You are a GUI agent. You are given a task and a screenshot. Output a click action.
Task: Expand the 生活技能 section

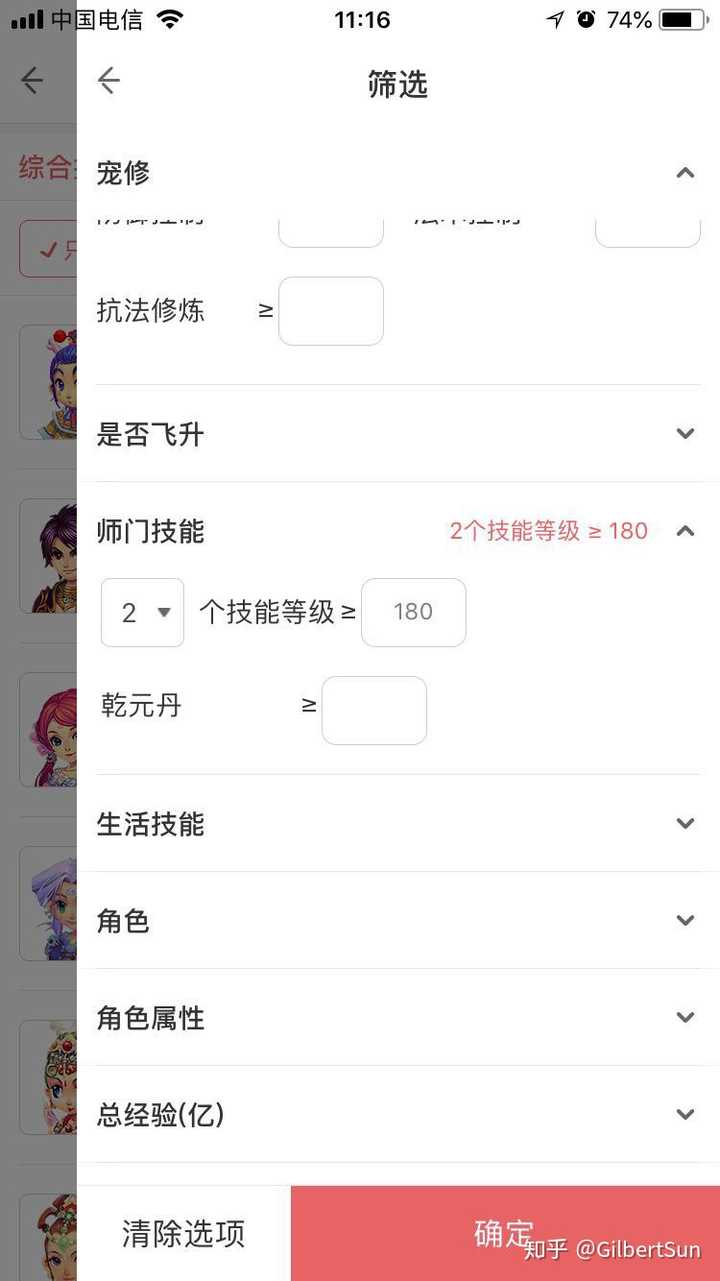pyautogui.click(x=685, y=823)
